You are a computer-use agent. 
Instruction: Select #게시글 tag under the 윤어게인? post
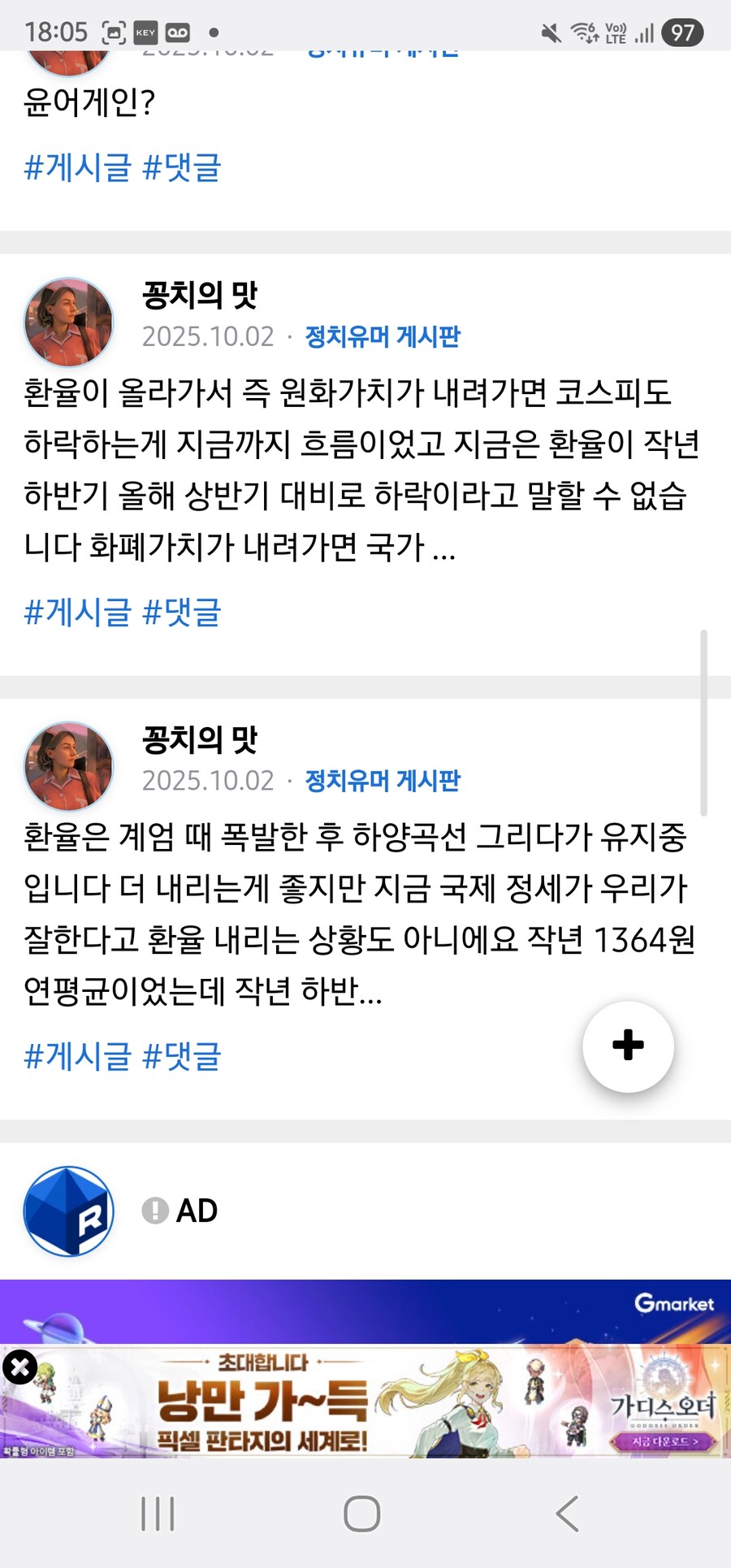pyautogui.click(x=77, y=167)
